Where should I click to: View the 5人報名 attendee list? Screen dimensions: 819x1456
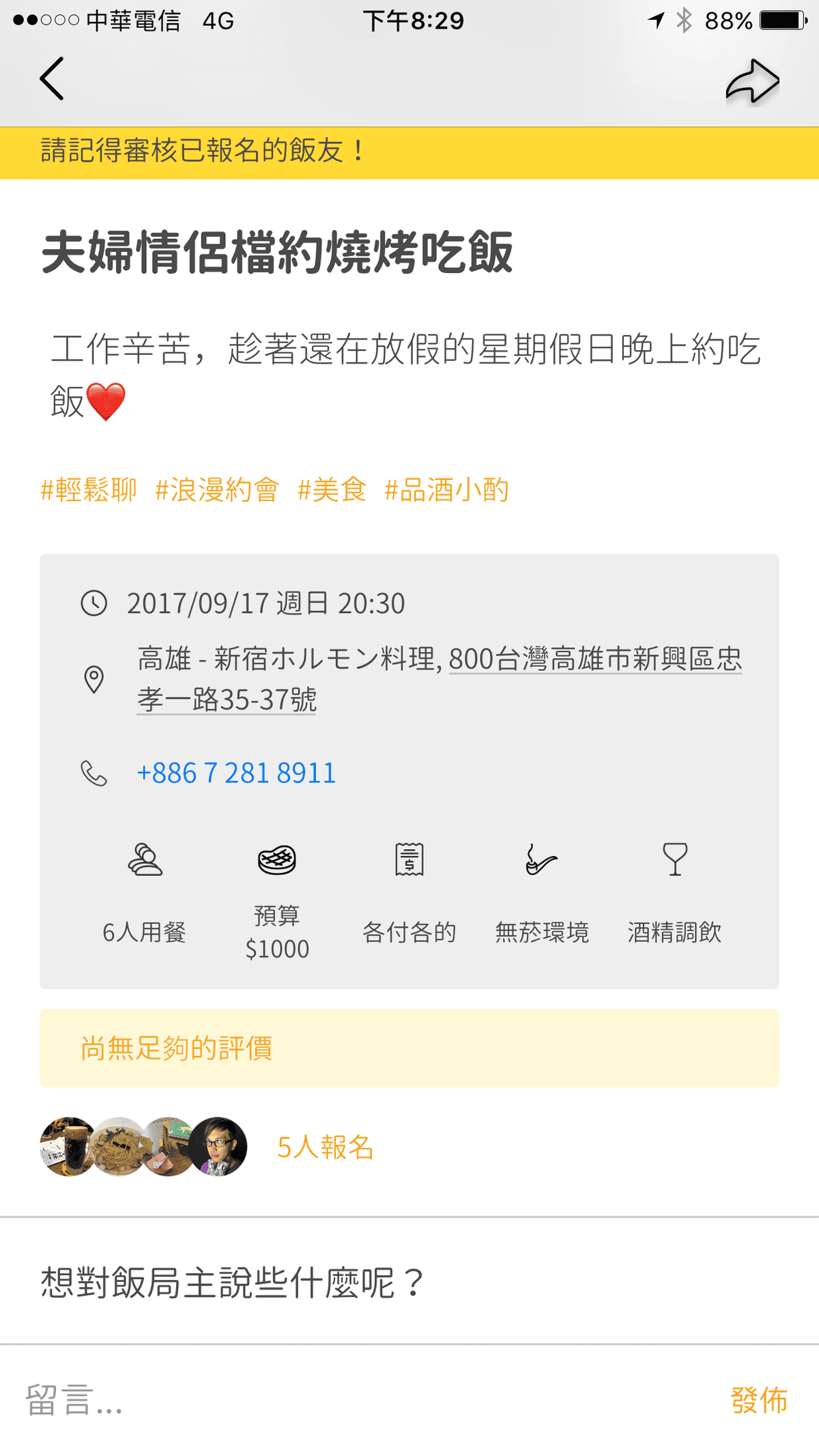point(325,1147)
